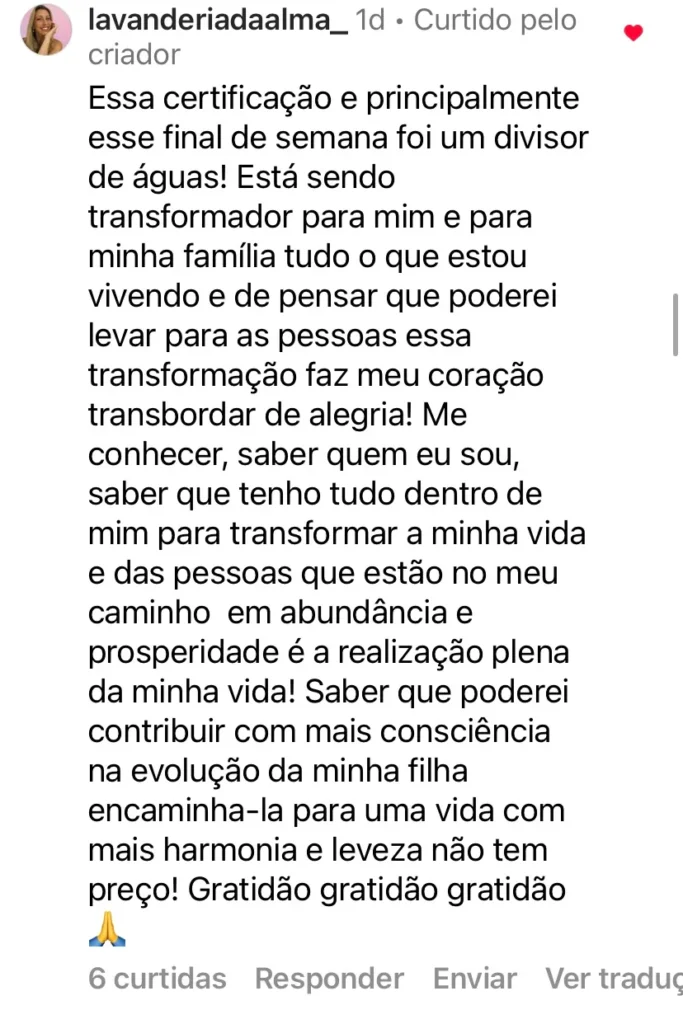Open lavanderiadaalma_ profile picture
Screen dimensions: 683x1024
point(46,29)
